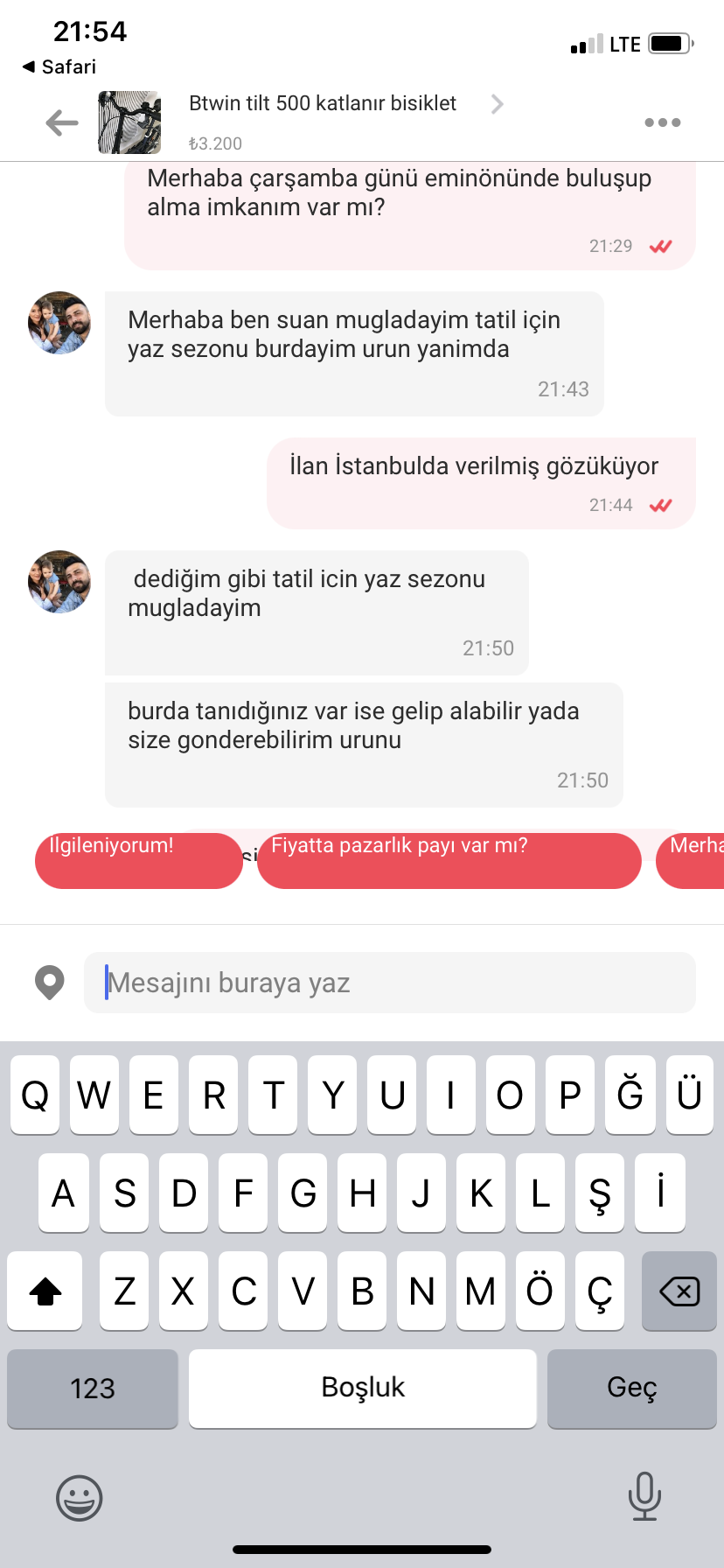Start dictation with the microphone key
This screenshot has width=724, height=1568.
point(644,1496)
